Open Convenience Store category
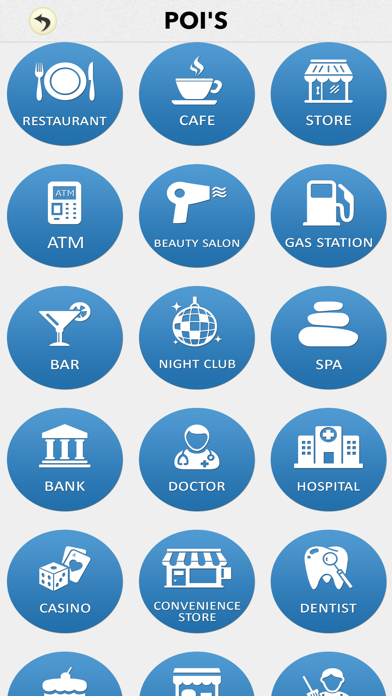 (197, 581)
